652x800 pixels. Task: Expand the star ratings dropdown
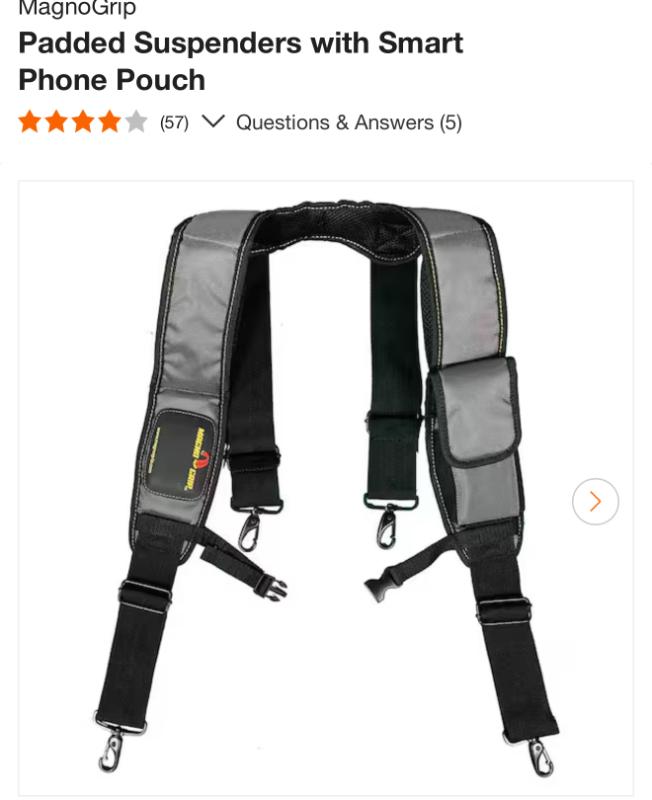click(x=212, y=122)
